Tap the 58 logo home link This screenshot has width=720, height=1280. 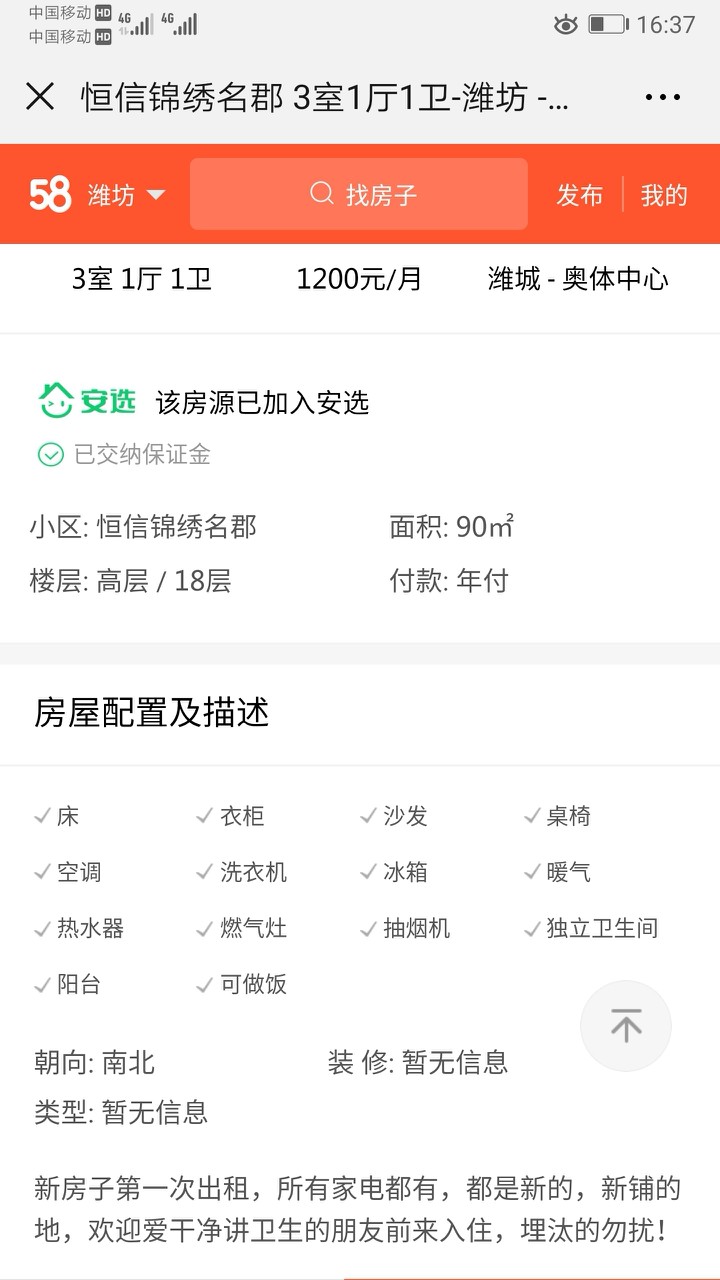click(x=50, y=195)
